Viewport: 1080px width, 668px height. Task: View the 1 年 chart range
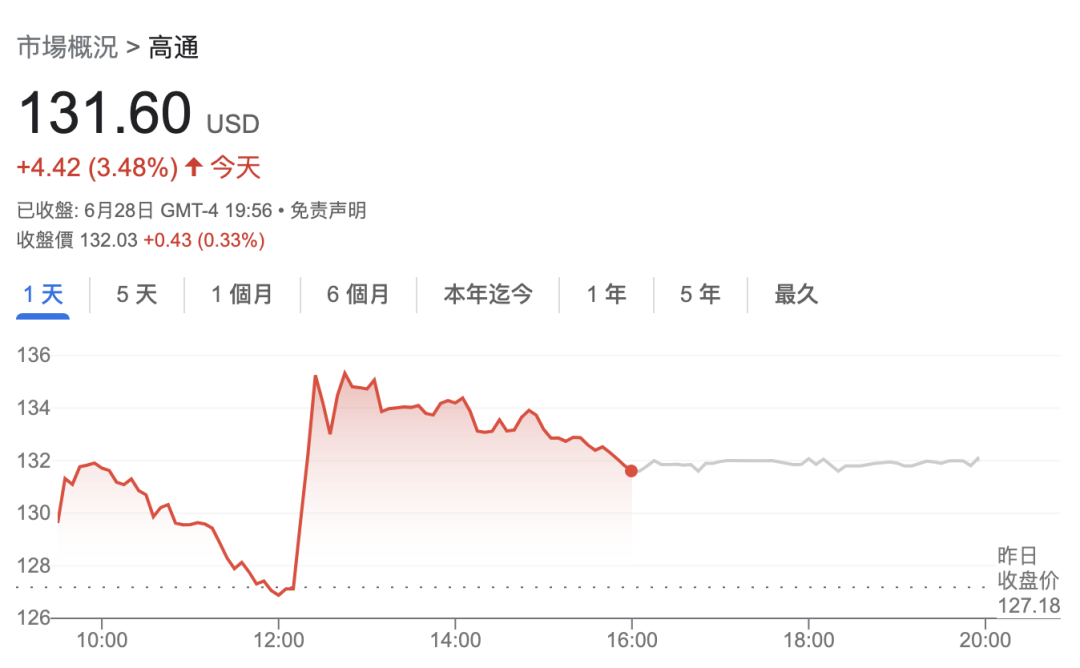(x=606, y=295)
